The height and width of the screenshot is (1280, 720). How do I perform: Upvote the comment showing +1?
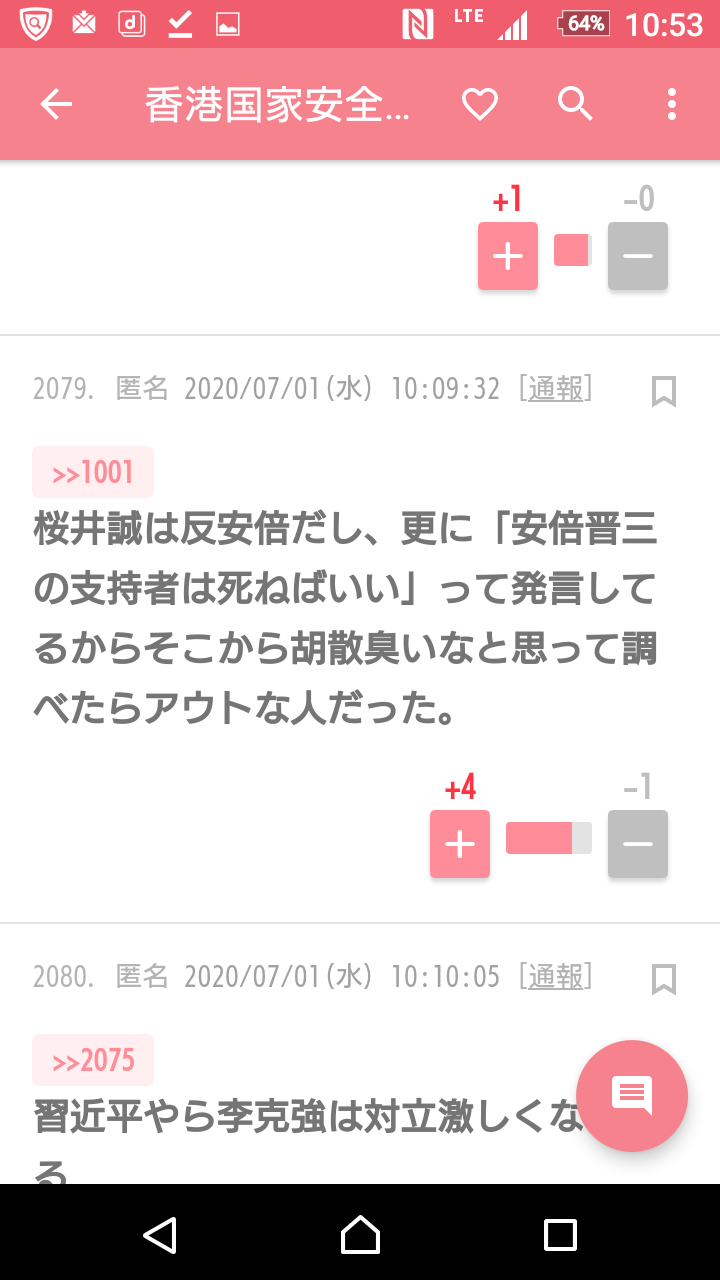508,256
